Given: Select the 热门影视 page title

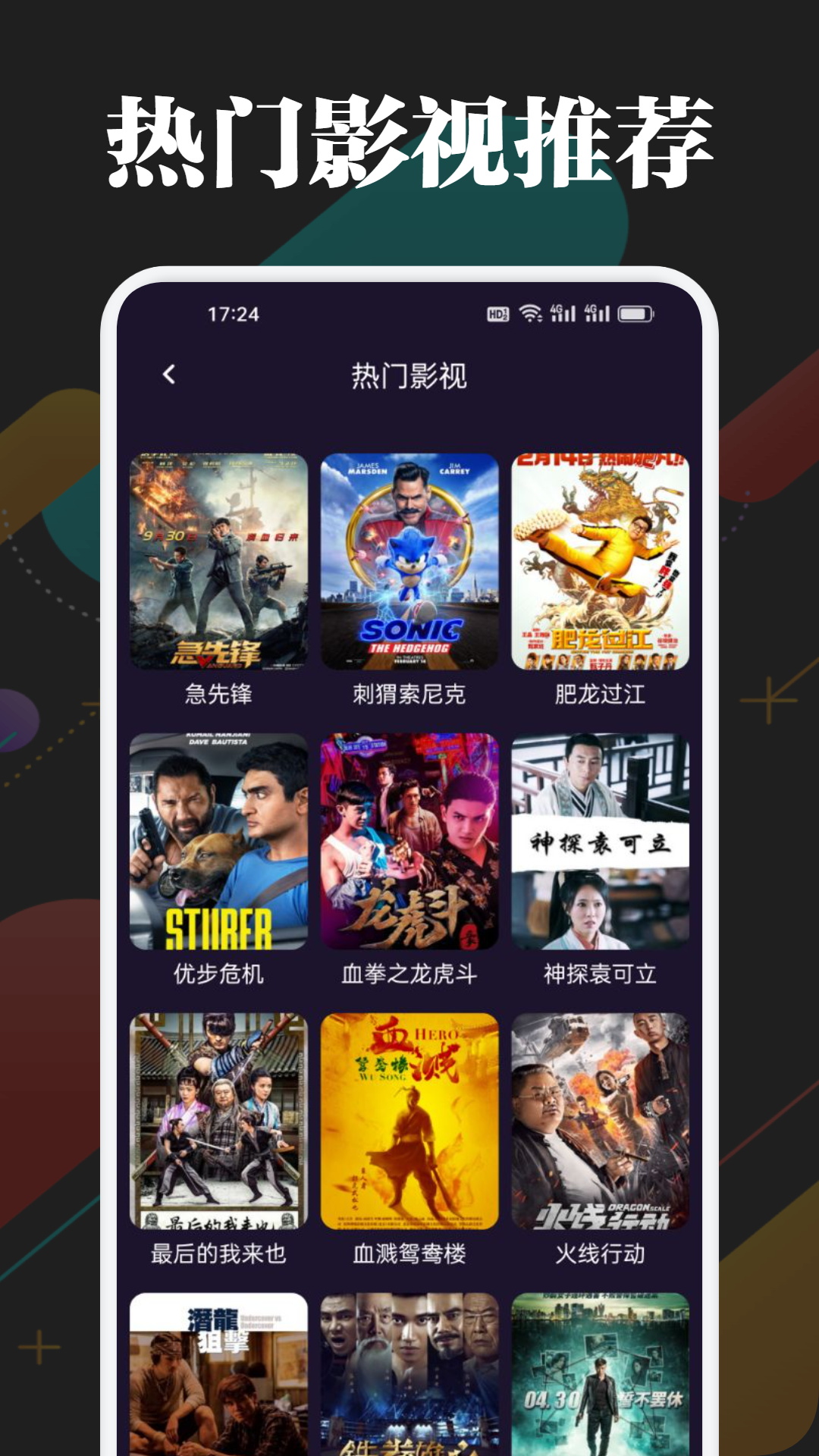Looking at the screenshot, I should click(409, 375).
